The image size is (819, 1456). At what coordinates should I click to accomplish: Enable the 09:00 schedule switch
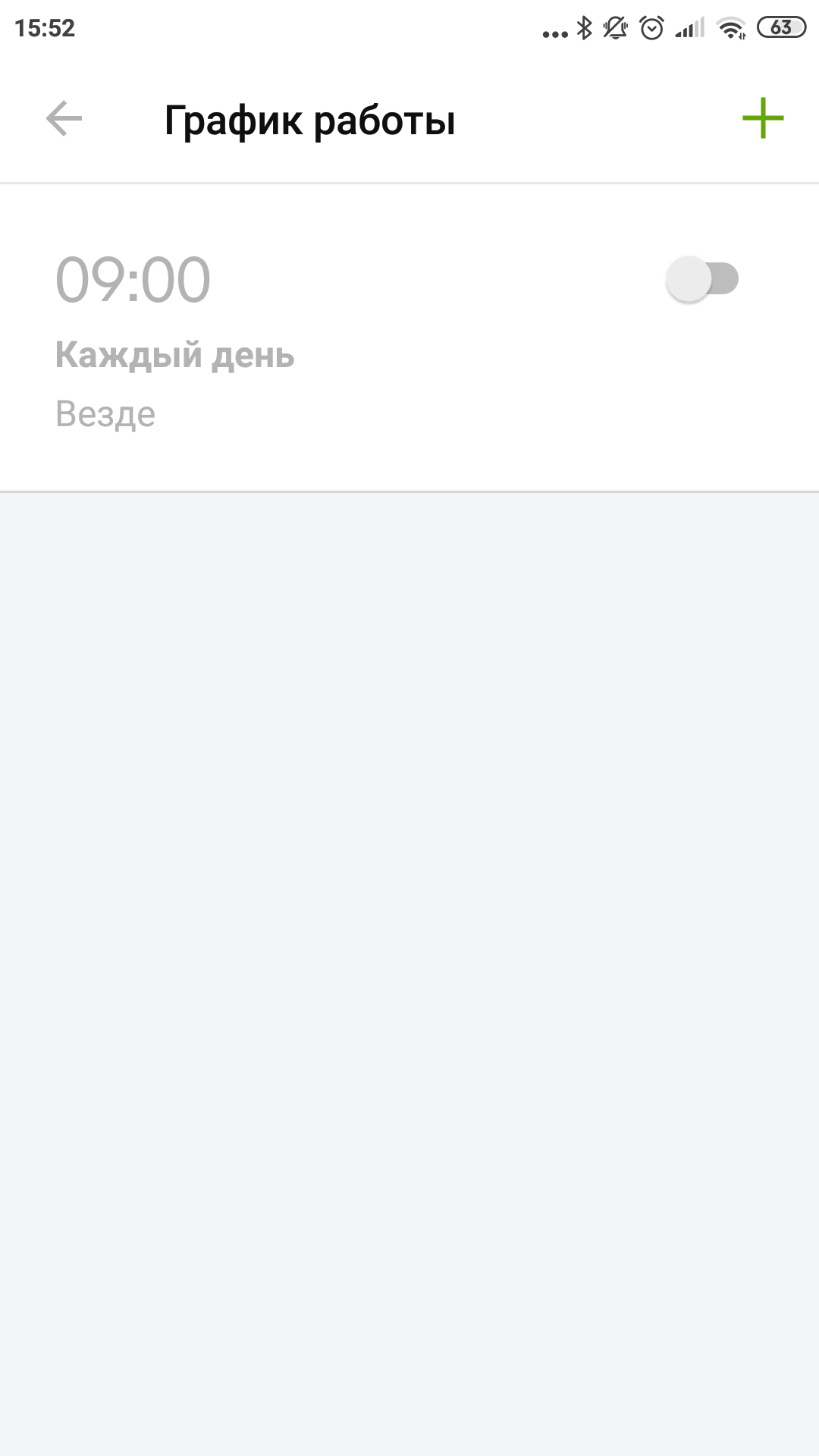click(701, 279)
